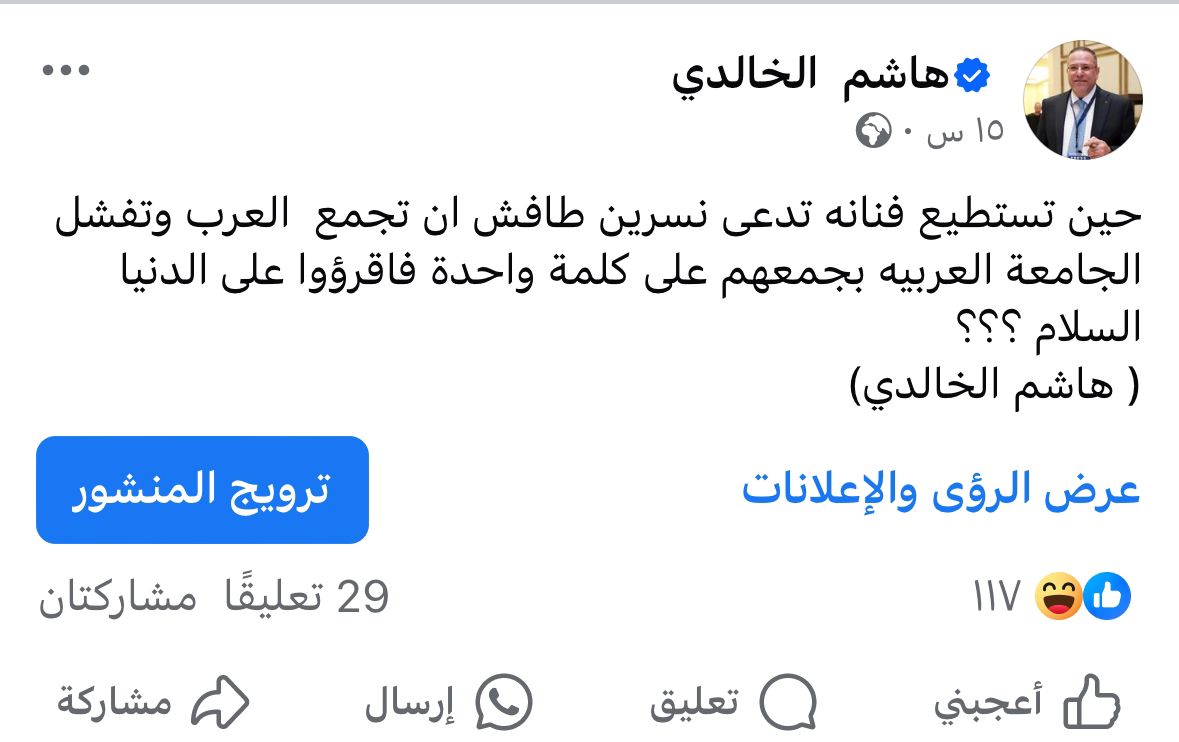View مشاركتان shares list
Image resolution: width=1179 pixels, height=742 pixels.
tap(118, 597)
